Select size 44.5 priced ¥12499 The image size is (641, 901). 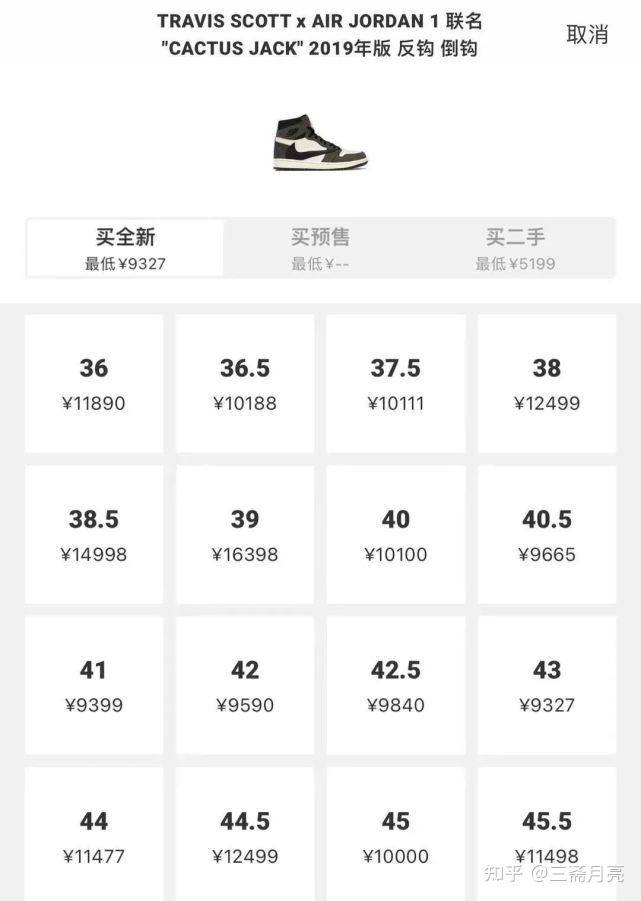click(245, 836)
